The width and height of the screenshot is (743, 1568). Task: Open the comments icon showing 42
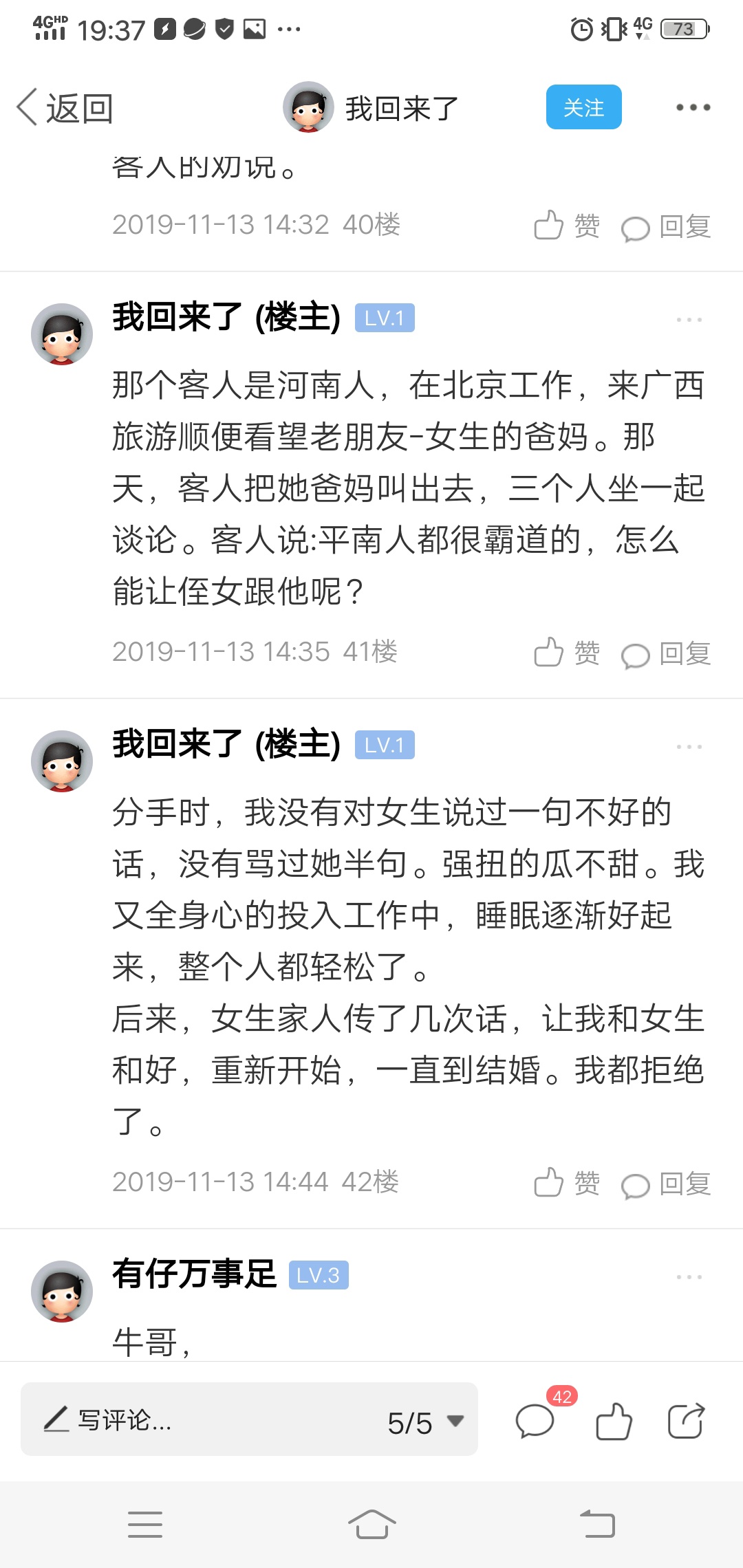pyautogui.click(x=535, y=1420)
